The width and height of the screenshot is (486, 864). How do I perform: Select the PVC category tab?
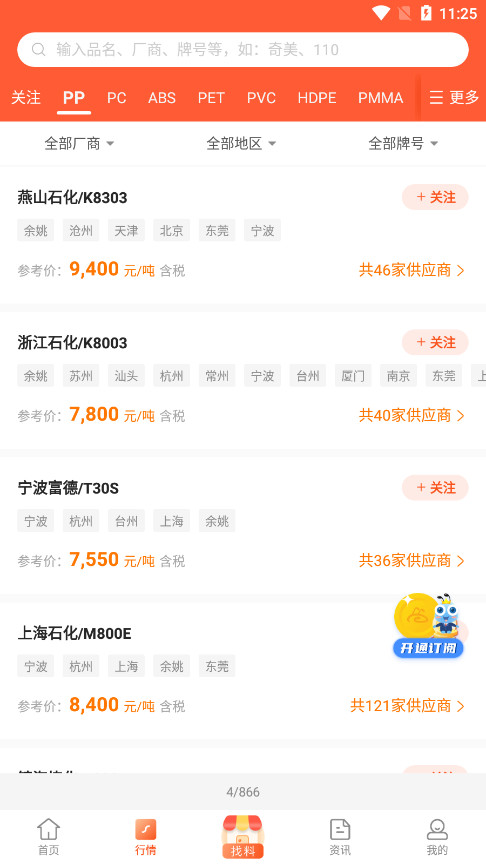pos(261,98)
